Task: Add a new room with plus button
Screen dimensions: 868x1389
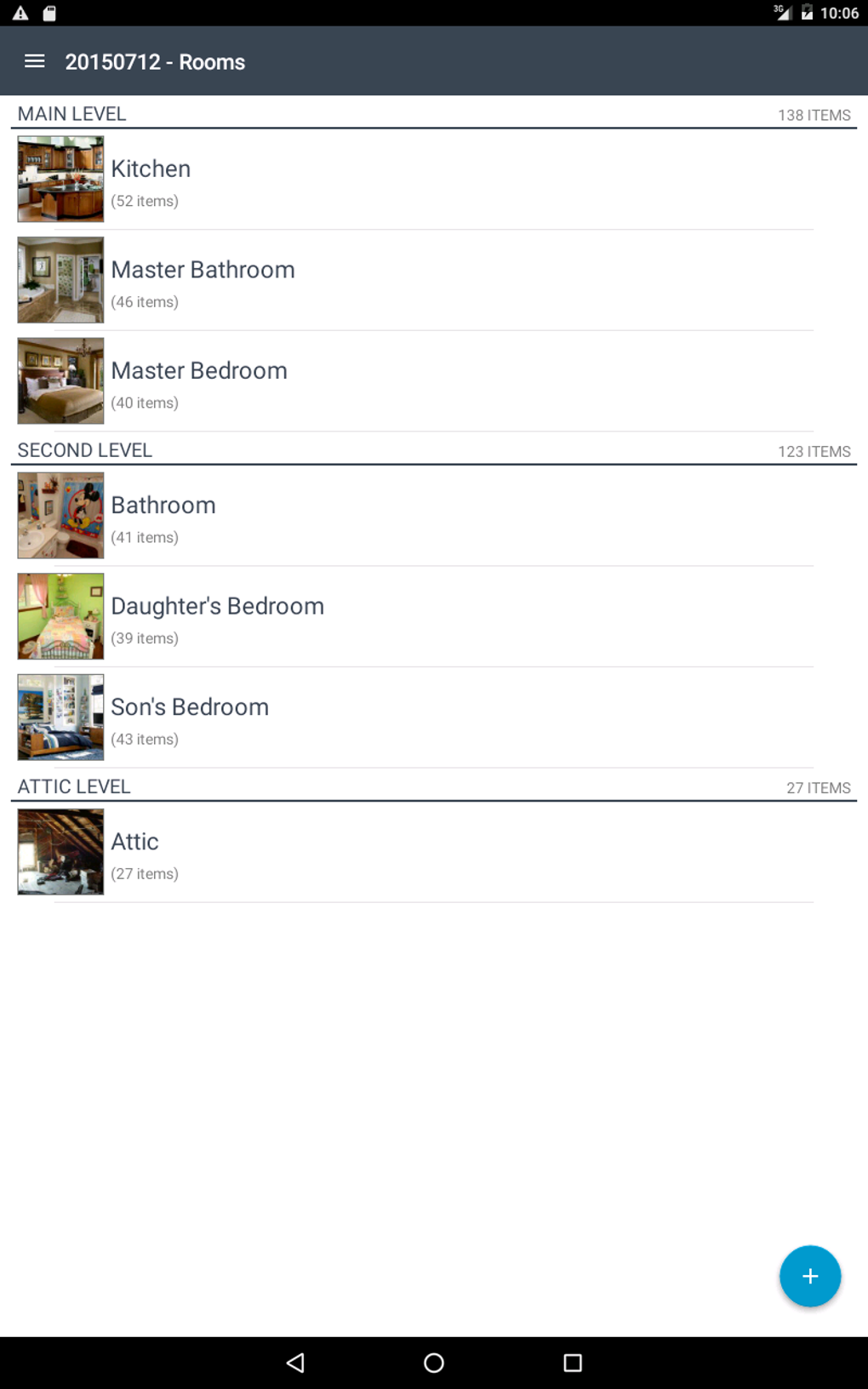Action: click(x=809, y=1276)
